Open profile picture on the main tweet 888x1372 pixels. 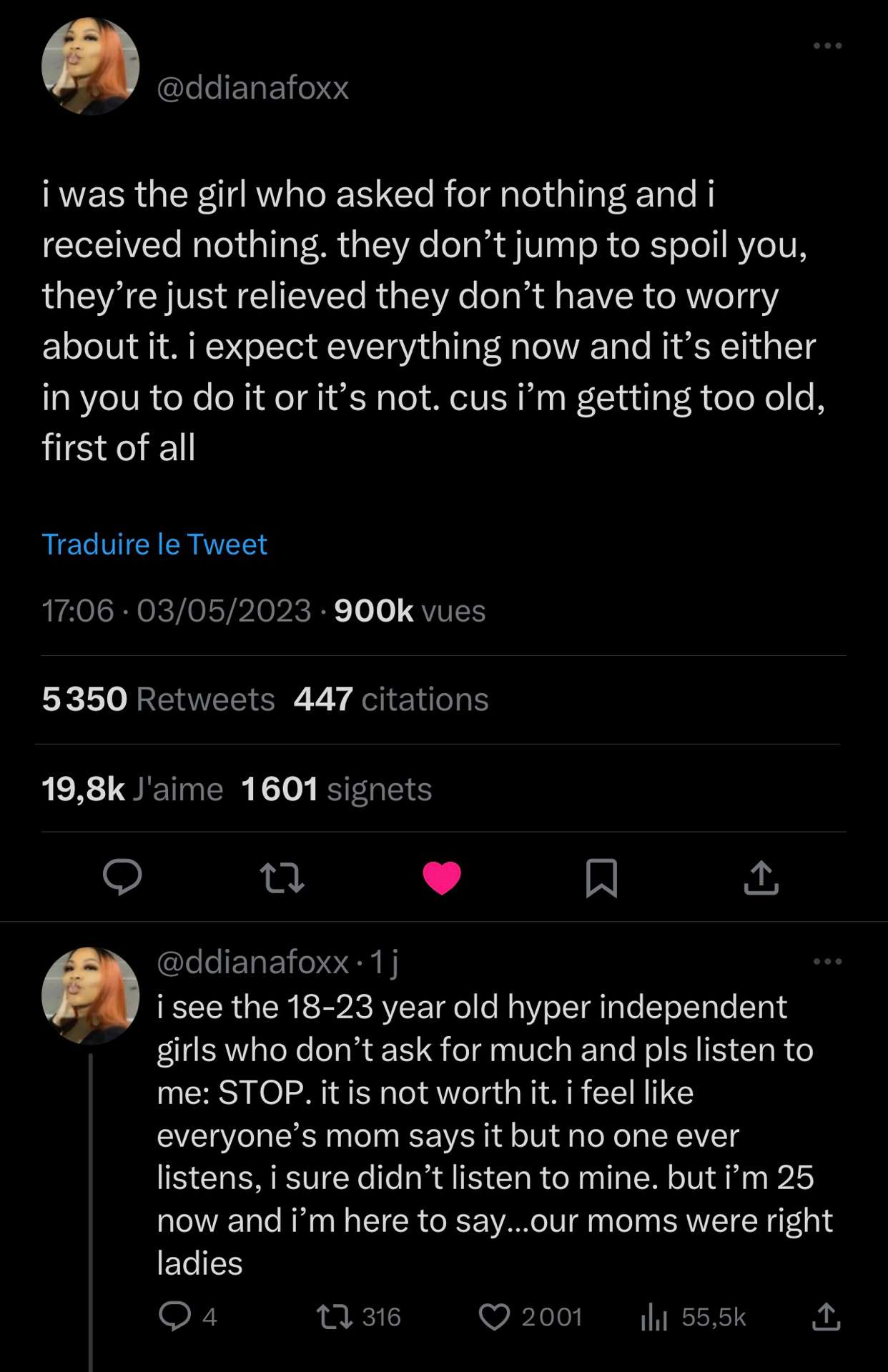(x=90, y=66)
